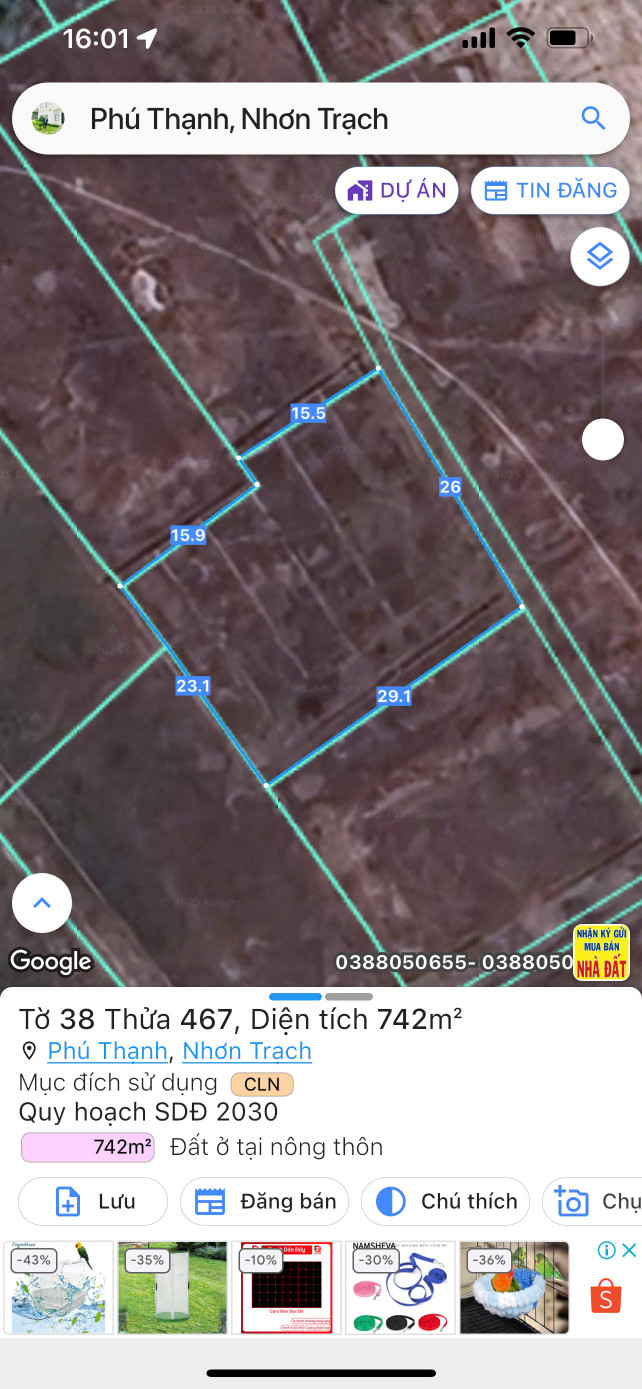This screenshot has width=642, height=1389.
Task: Tap the search magnifier icon
Action: pyautogui.click(x=593, y=119)
